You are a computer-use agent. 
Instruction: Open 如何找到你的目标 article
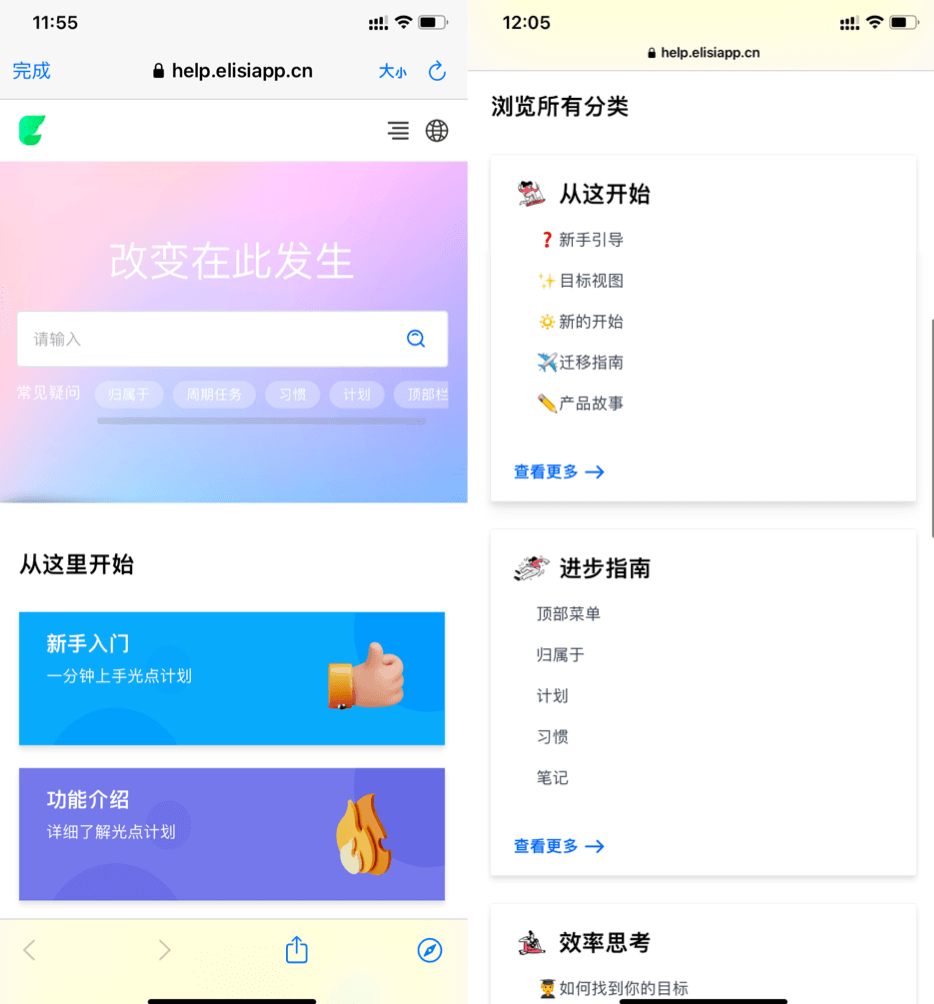pos(623,988)
